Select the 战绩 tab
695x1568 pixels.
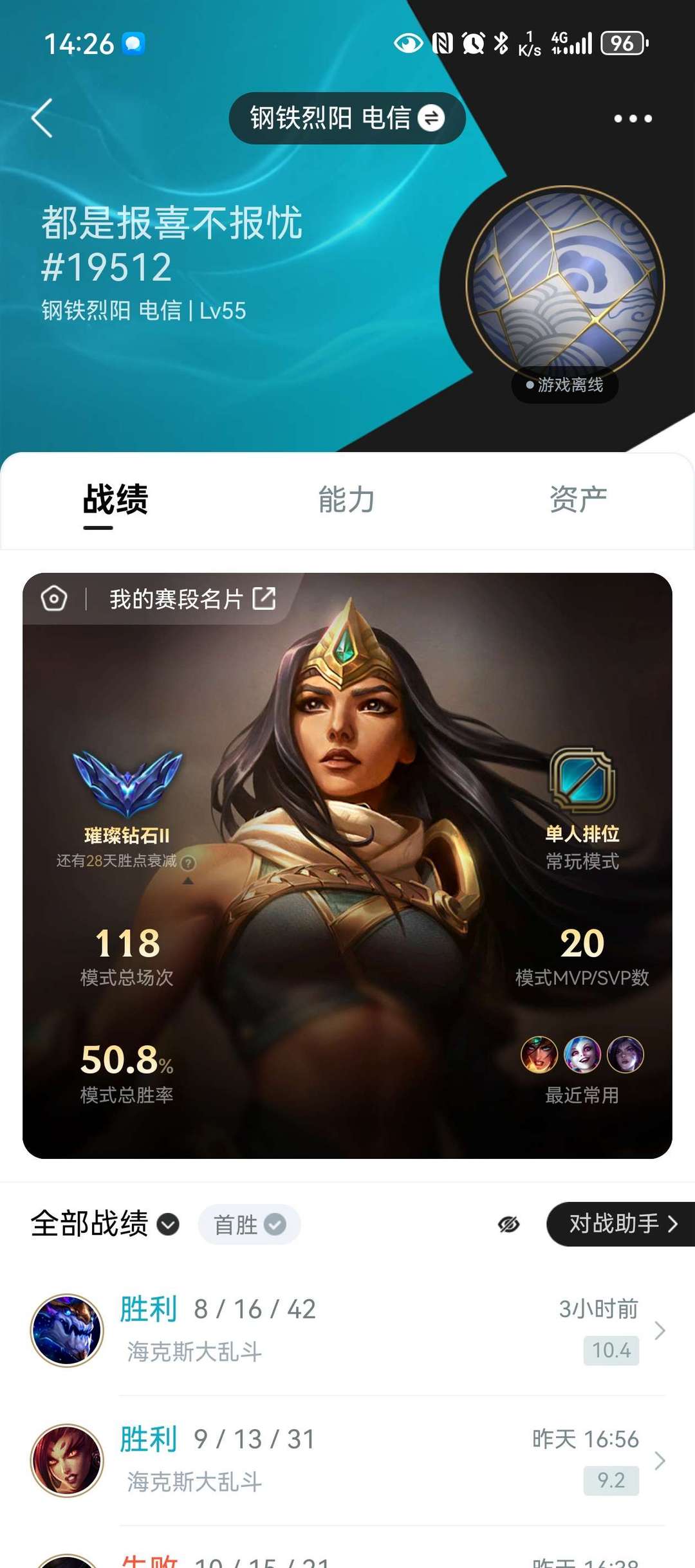(115, 500)
